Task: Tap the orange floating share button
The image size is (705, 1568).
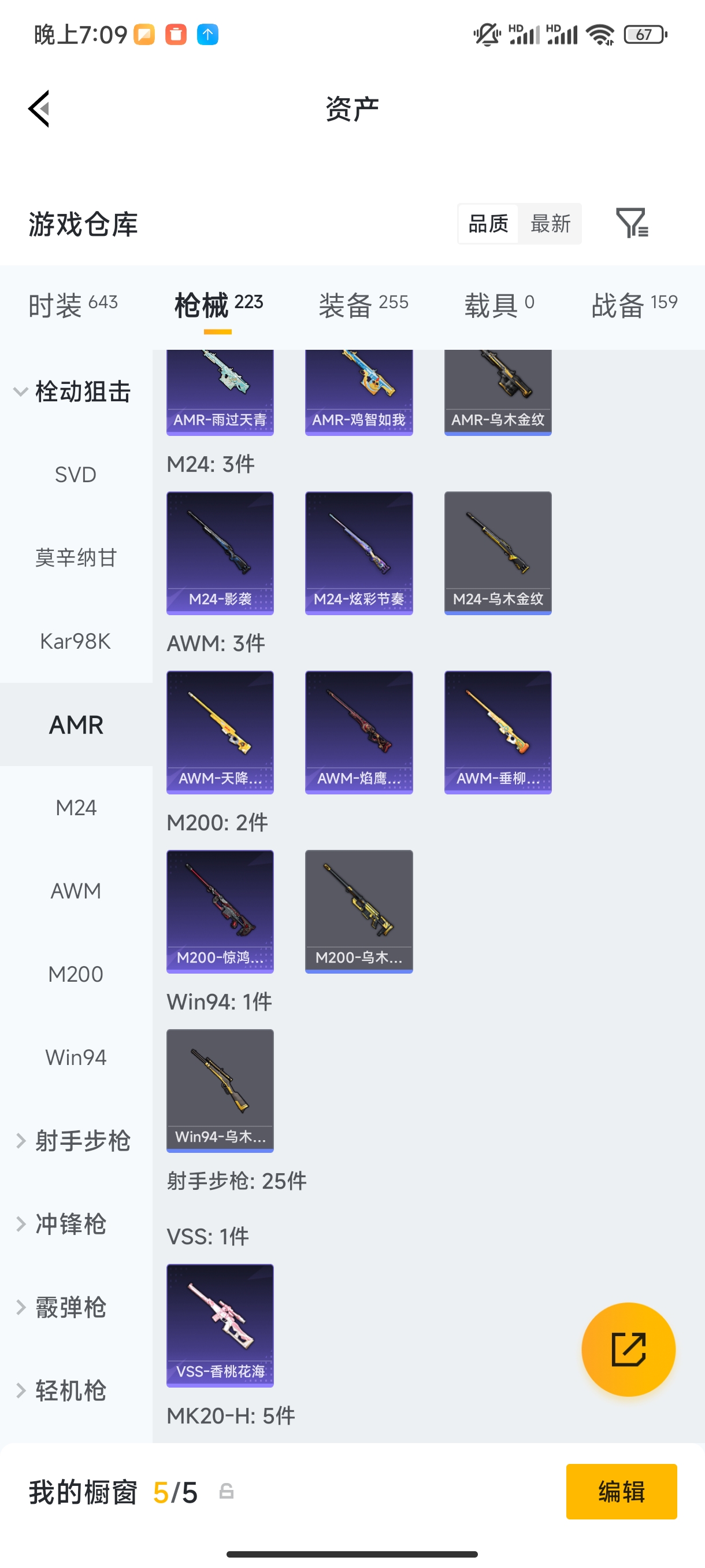Action: 628,1349
